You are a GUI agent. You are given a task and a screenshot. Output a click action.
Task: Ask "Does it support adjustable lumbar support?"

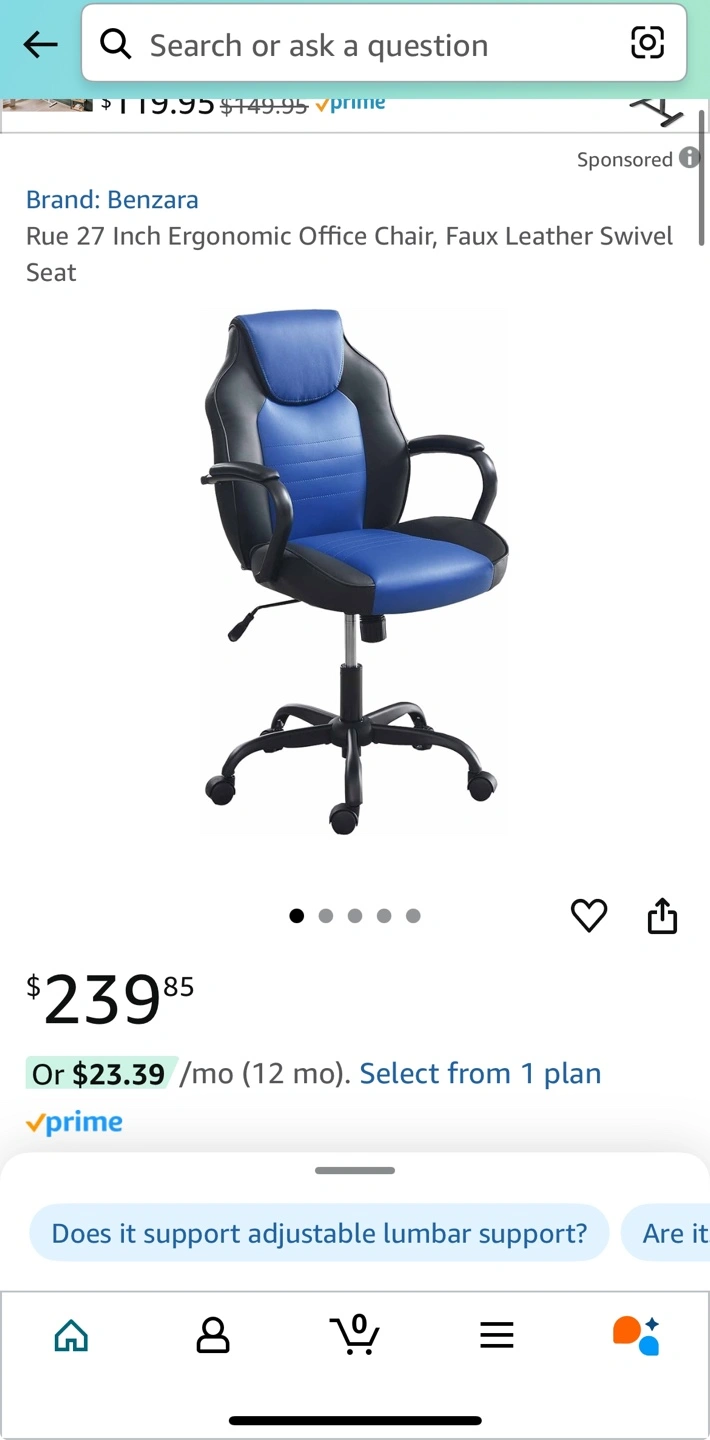319,1233
